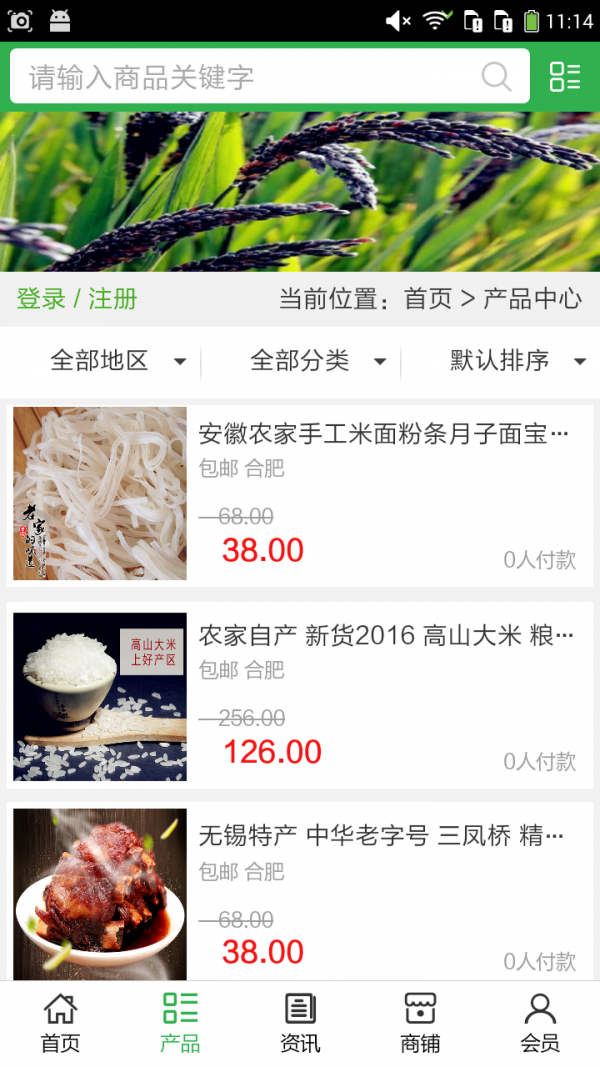600x1067 pixels.
Task: Switch to the 资讯 news tab
Action: pyautogui.click(x=300, y=1023)
